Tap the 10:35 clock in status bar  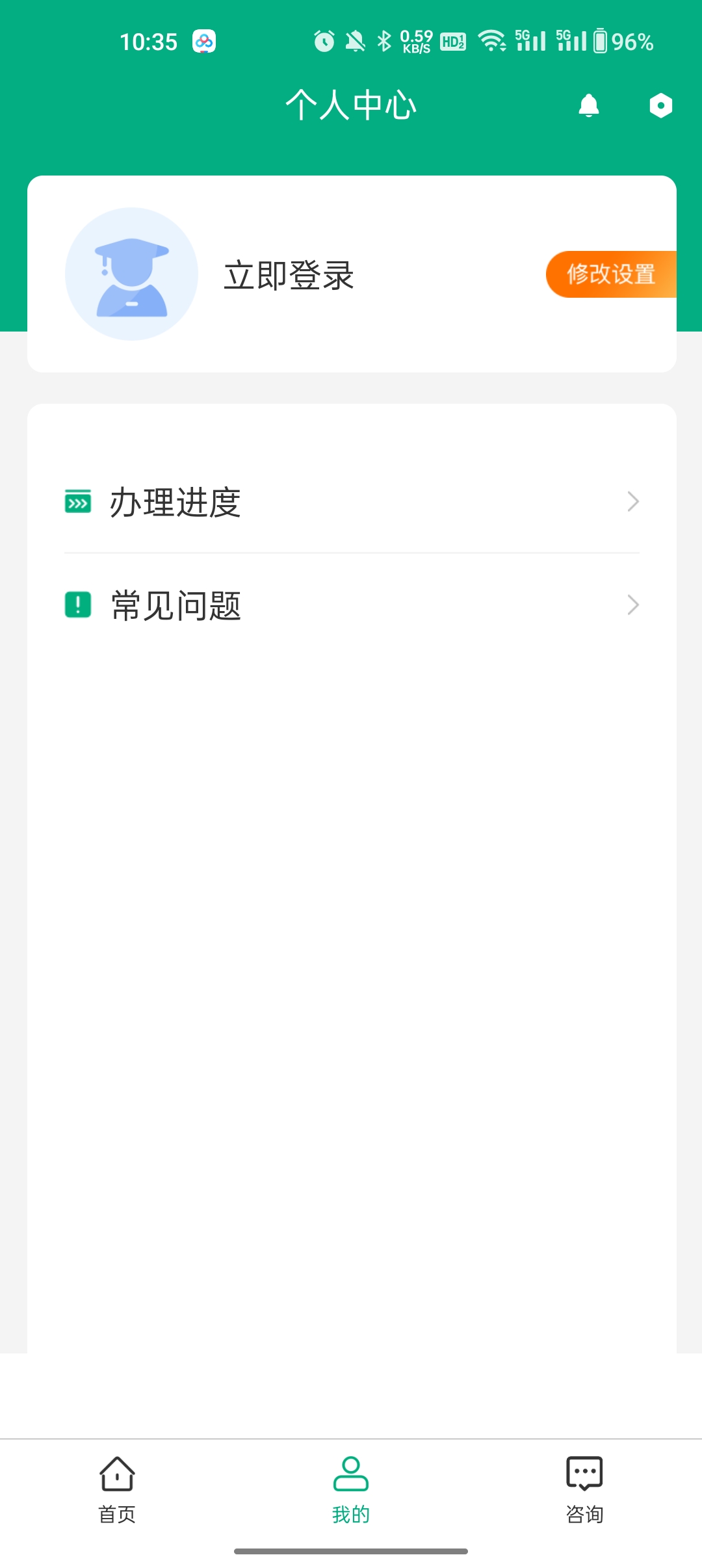148,41
